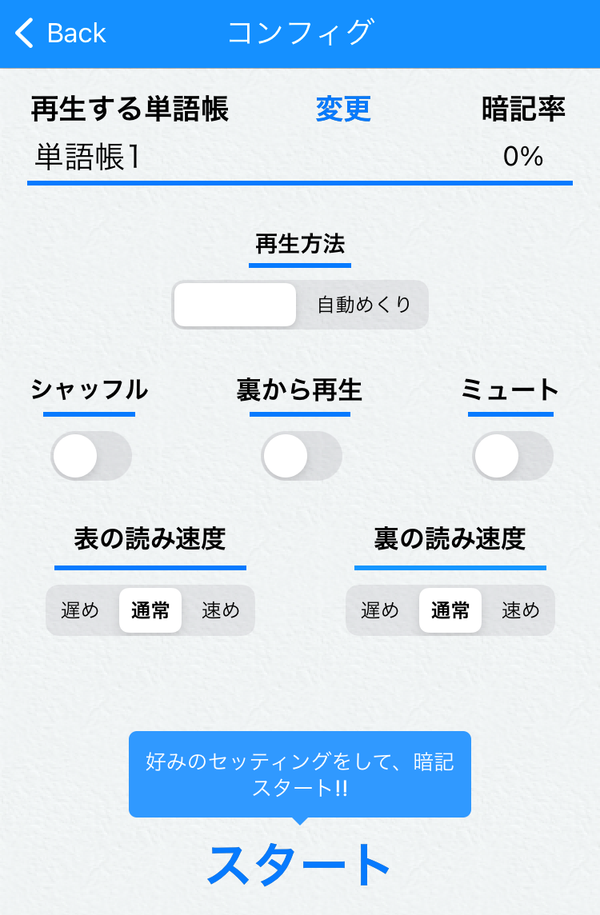
Task: Set 表の読み速度 to 遅め
Action: [81, 610]
